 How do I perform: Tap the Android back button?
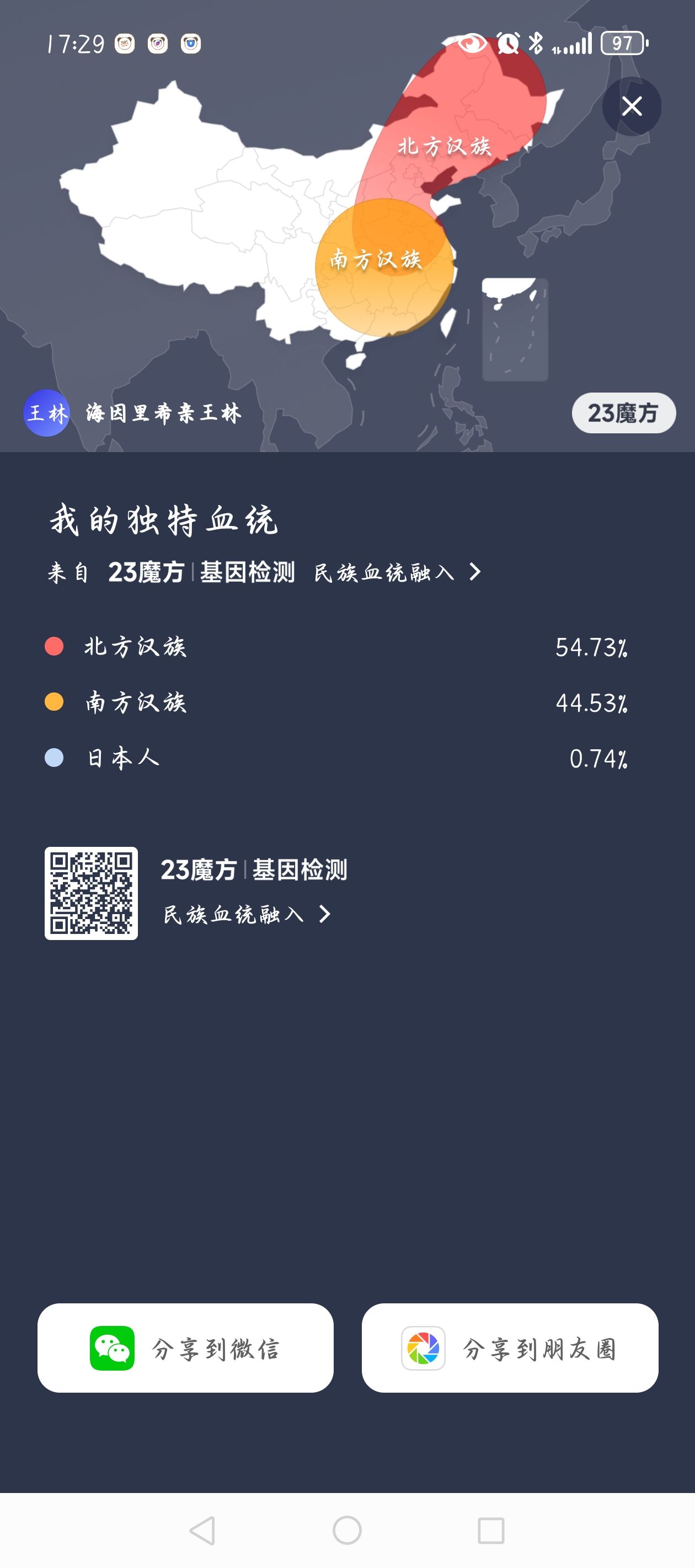pyautogui.click(x=203, y=1529)
